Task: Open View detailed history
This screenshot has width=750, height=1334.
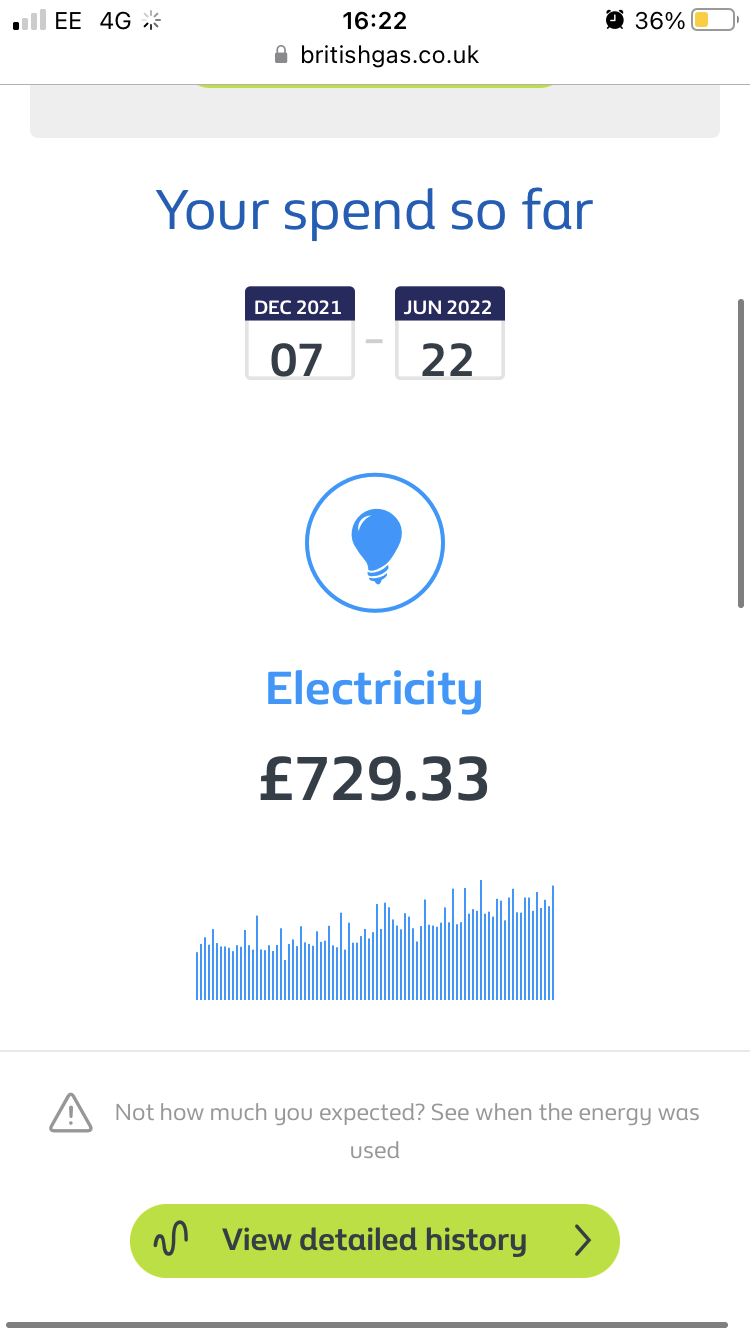Action: pos(375,1240)
